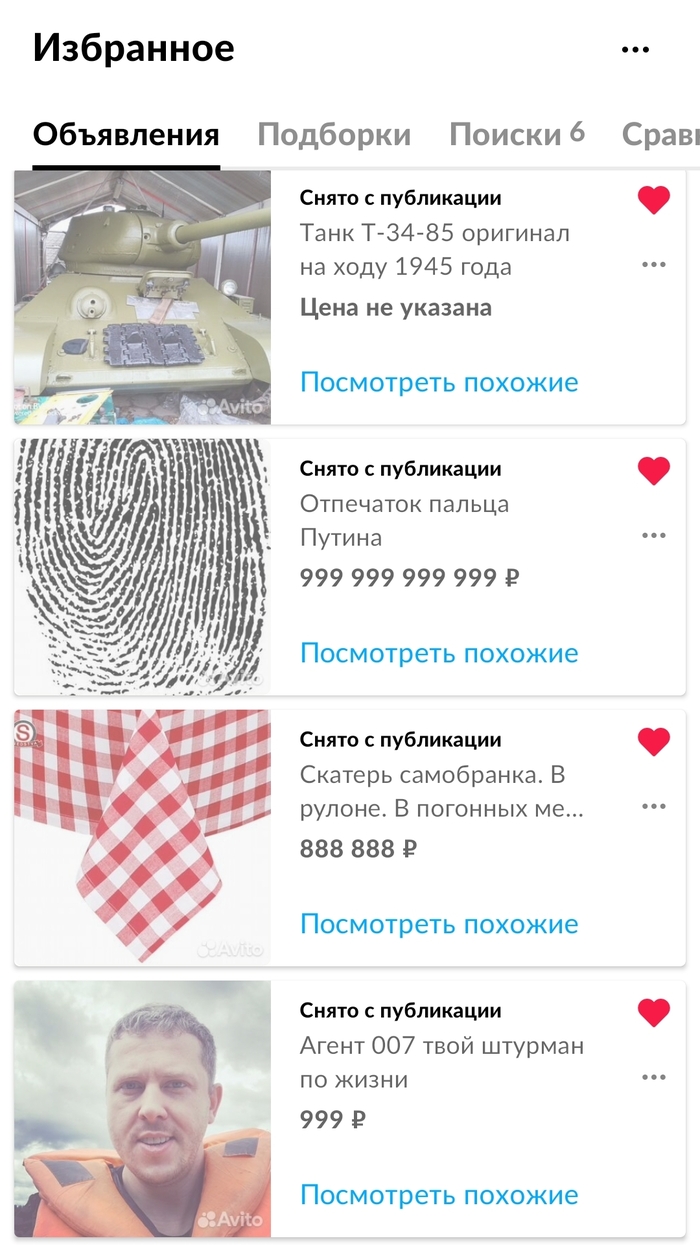Unfavorite the Агент 007 listing
700x1245 pixels.
point(653,1013)
